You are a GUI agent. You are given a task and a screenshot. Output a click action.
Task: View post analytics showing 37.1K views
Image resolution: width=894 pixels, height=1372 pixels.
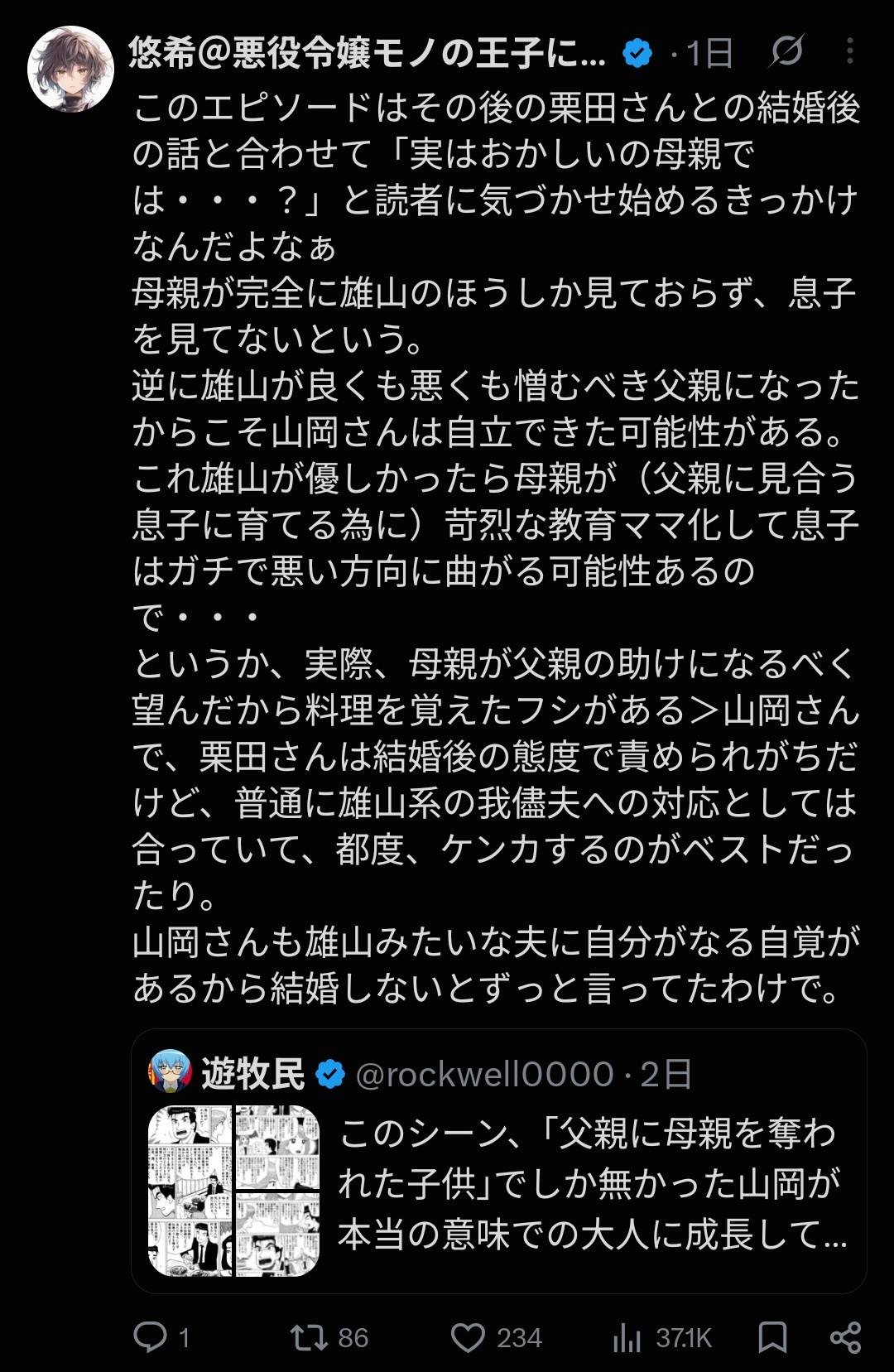(x=662, y=1337)
